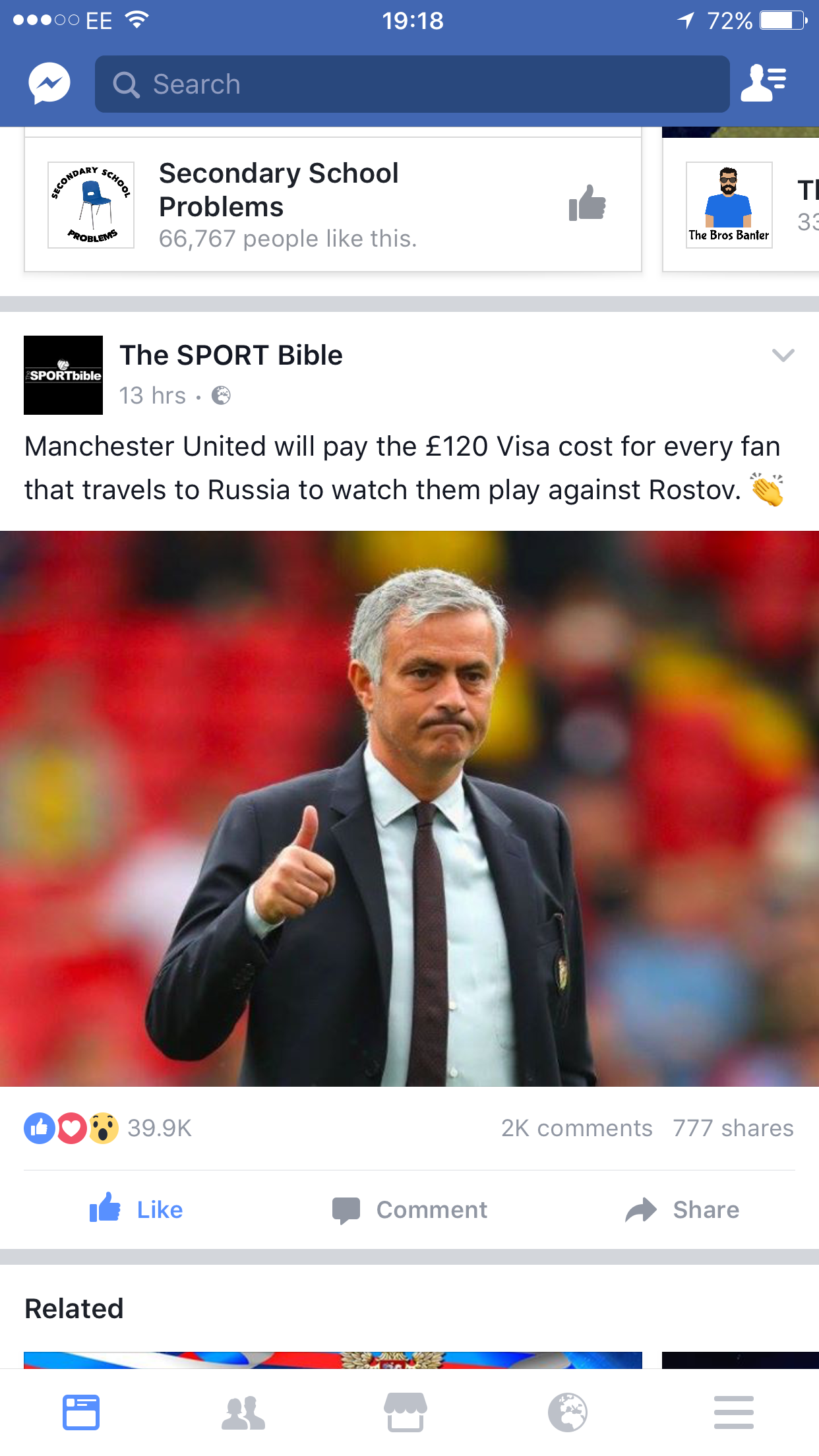Open The SPORT Bible page name
This screenshot has width=819, height=1456.
coord(231,355)
